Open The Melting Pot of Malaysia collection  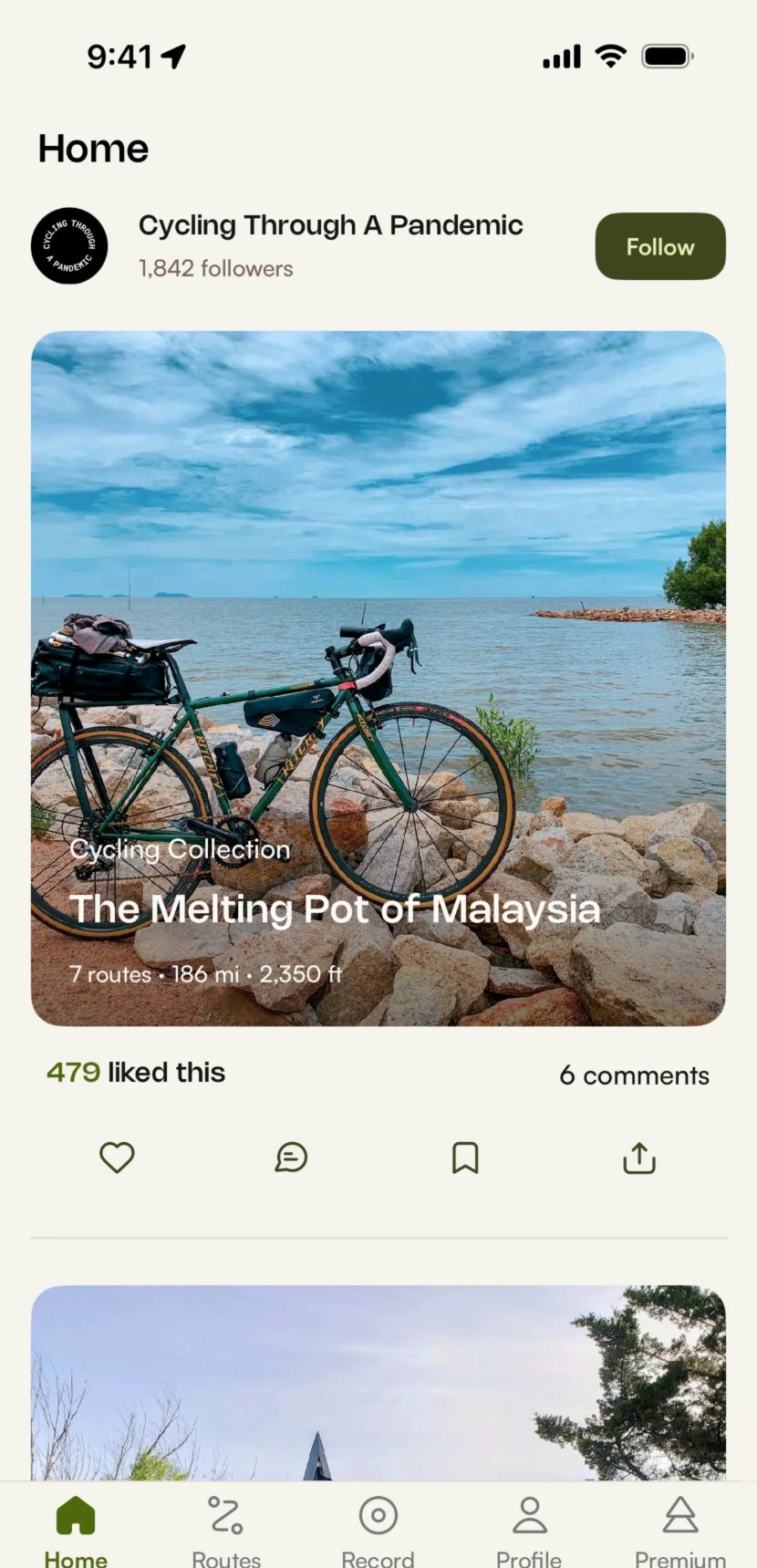(378, 678)
